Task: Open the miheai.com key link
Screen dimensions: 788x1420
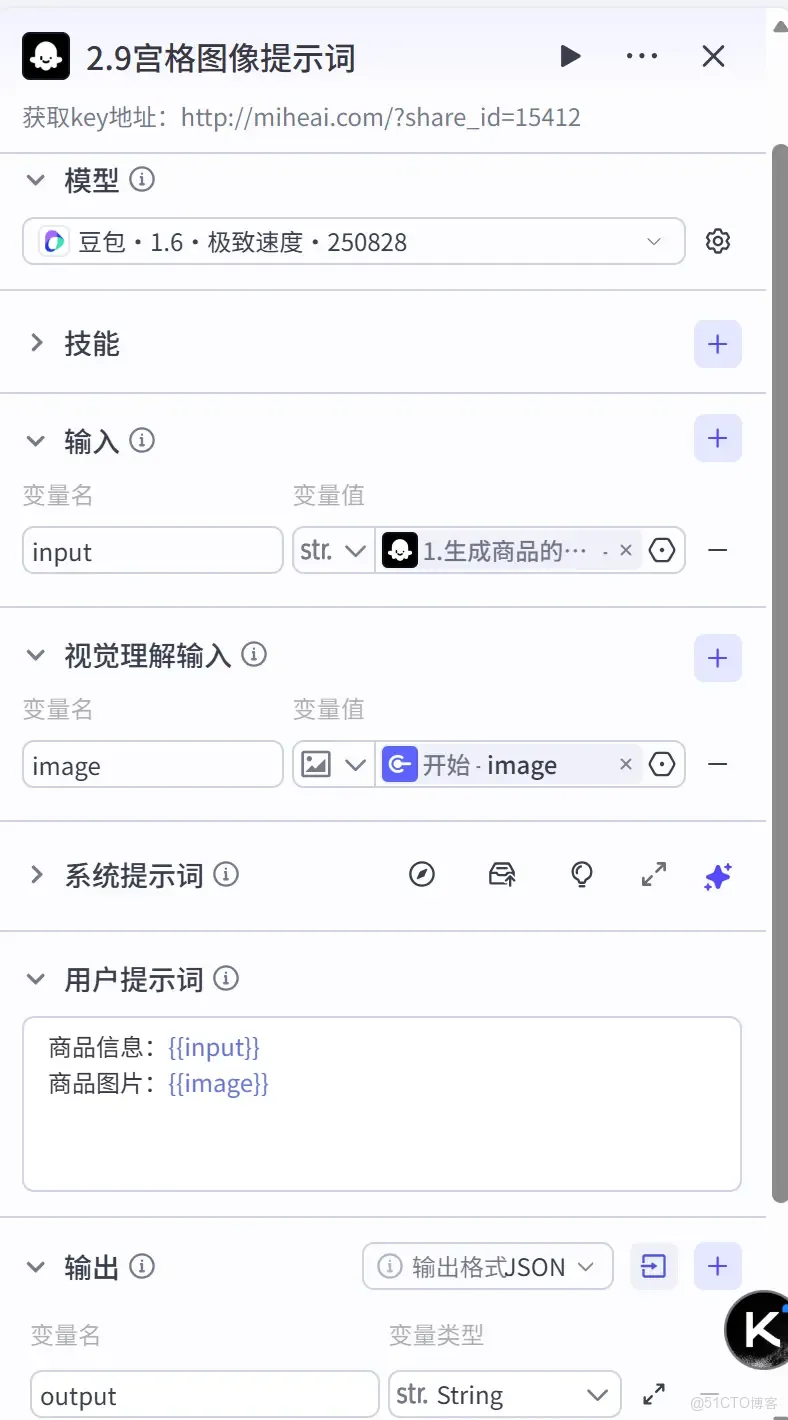Action: (x=380, y=118)
